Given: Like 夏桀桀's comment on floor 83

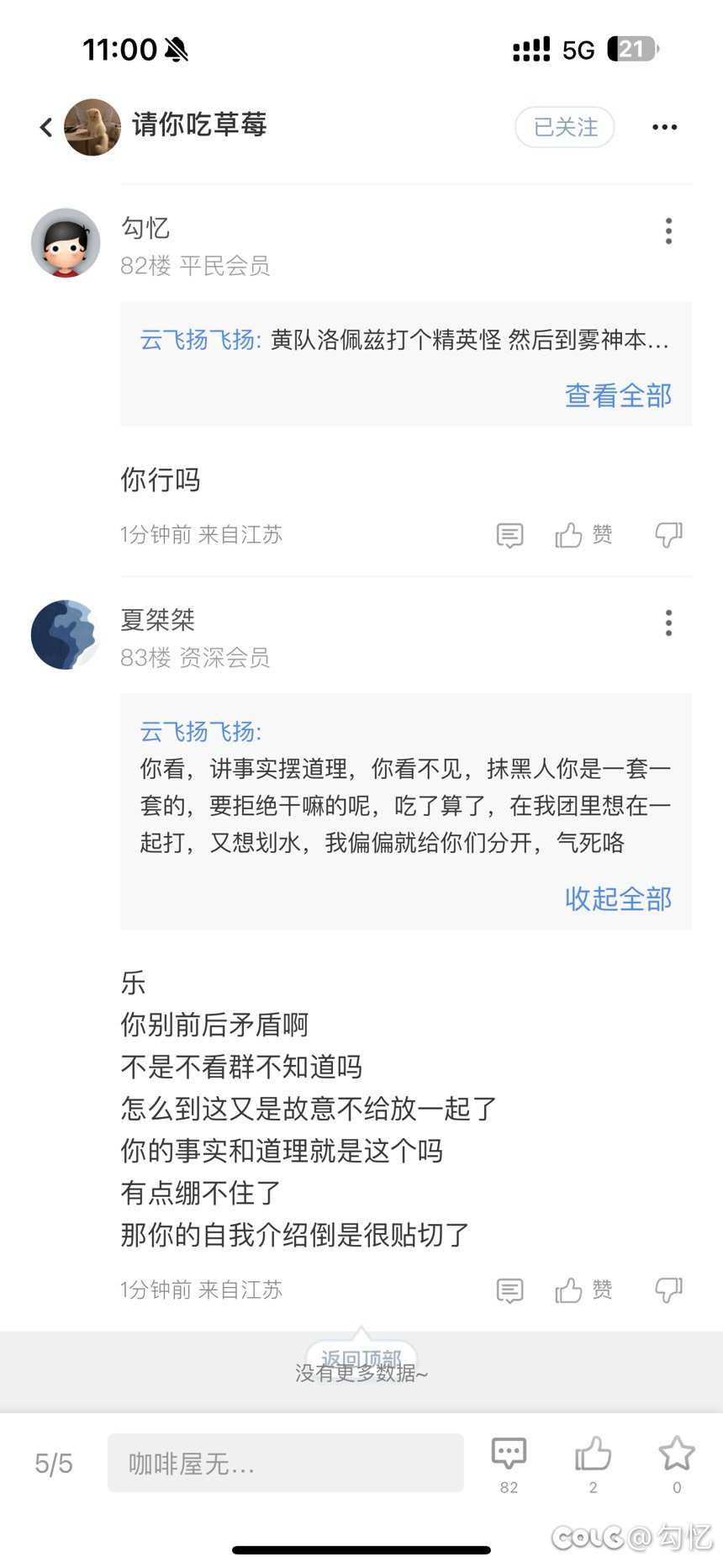Looking at the screenshot, I should coord(583,1290).
